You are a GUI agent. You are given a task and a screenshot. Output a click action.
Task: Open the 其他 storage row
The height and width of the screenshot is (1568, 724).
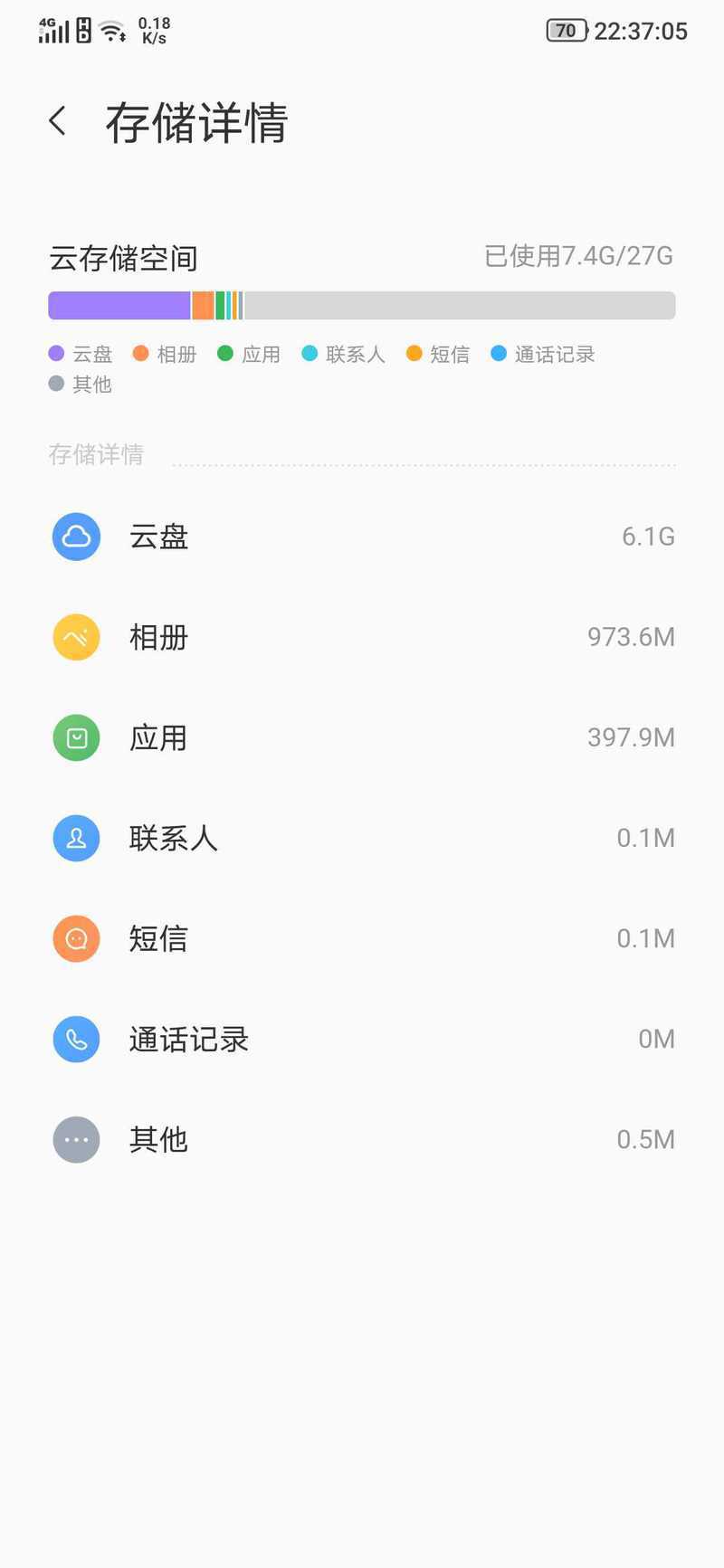point(362,1139)
